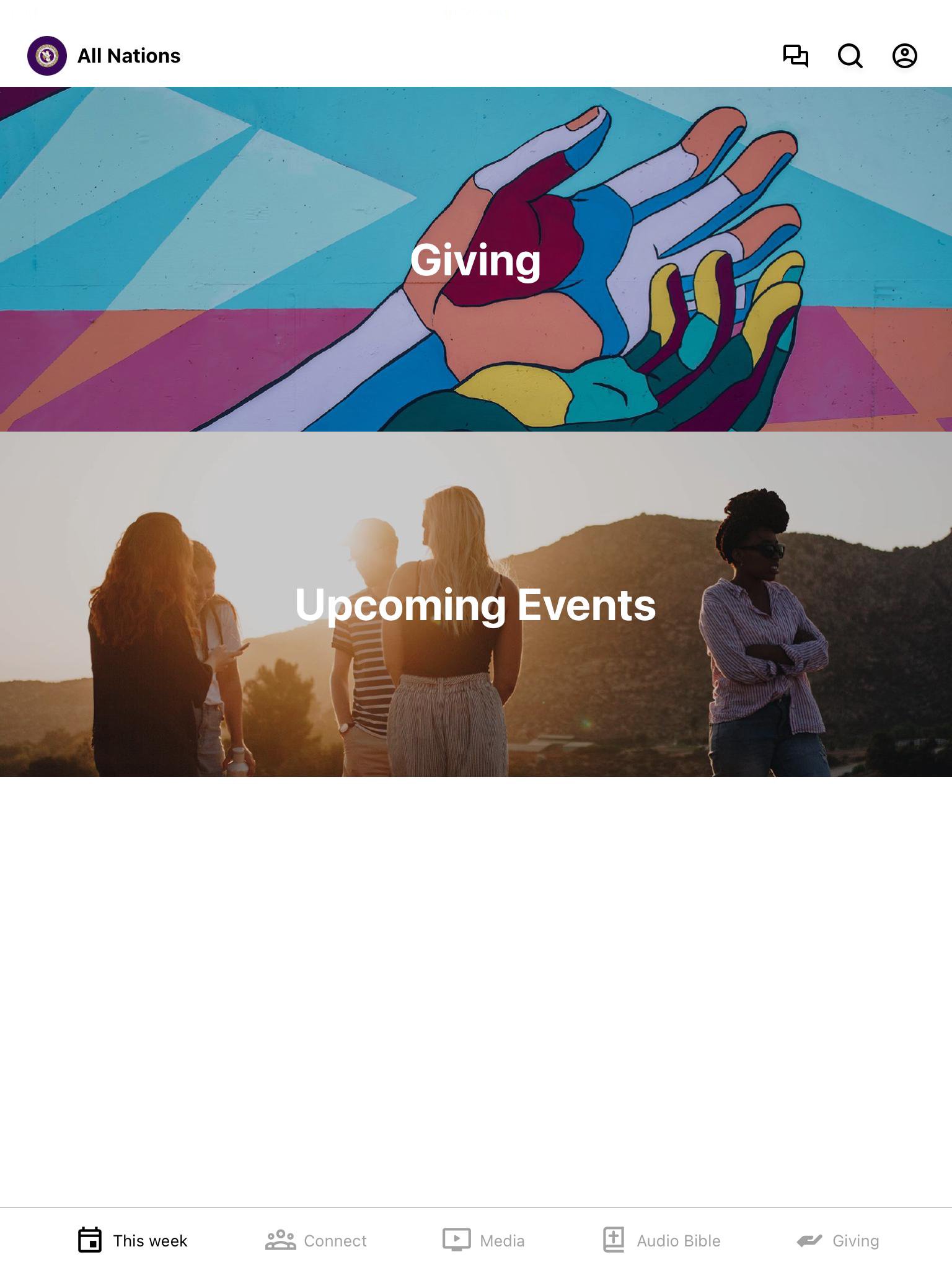Open the messages chat icon
The width and height of the screenshot is (952, 1270).
point(795,56)
